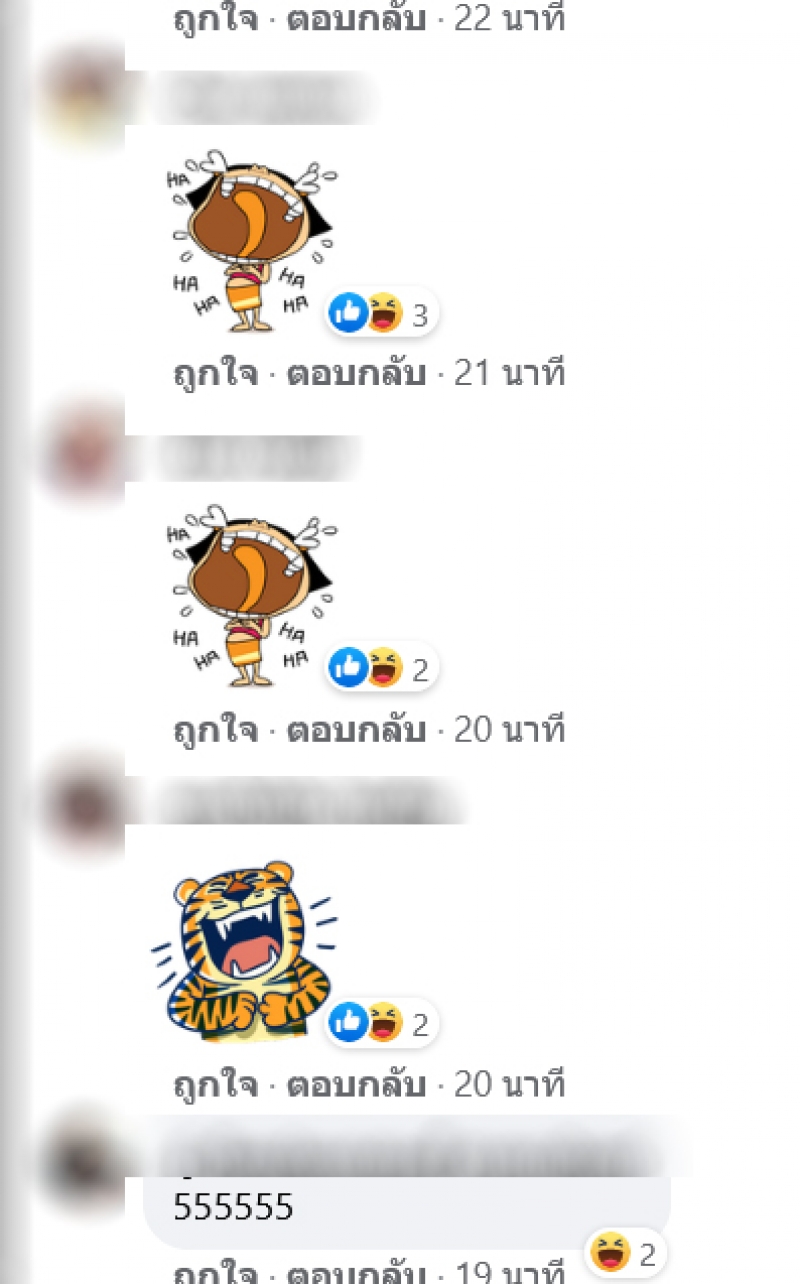Tap ถูกใจ on the first 20 นาที sticker comment
The height and width of the screenshot is (1284, 800).
215,730
